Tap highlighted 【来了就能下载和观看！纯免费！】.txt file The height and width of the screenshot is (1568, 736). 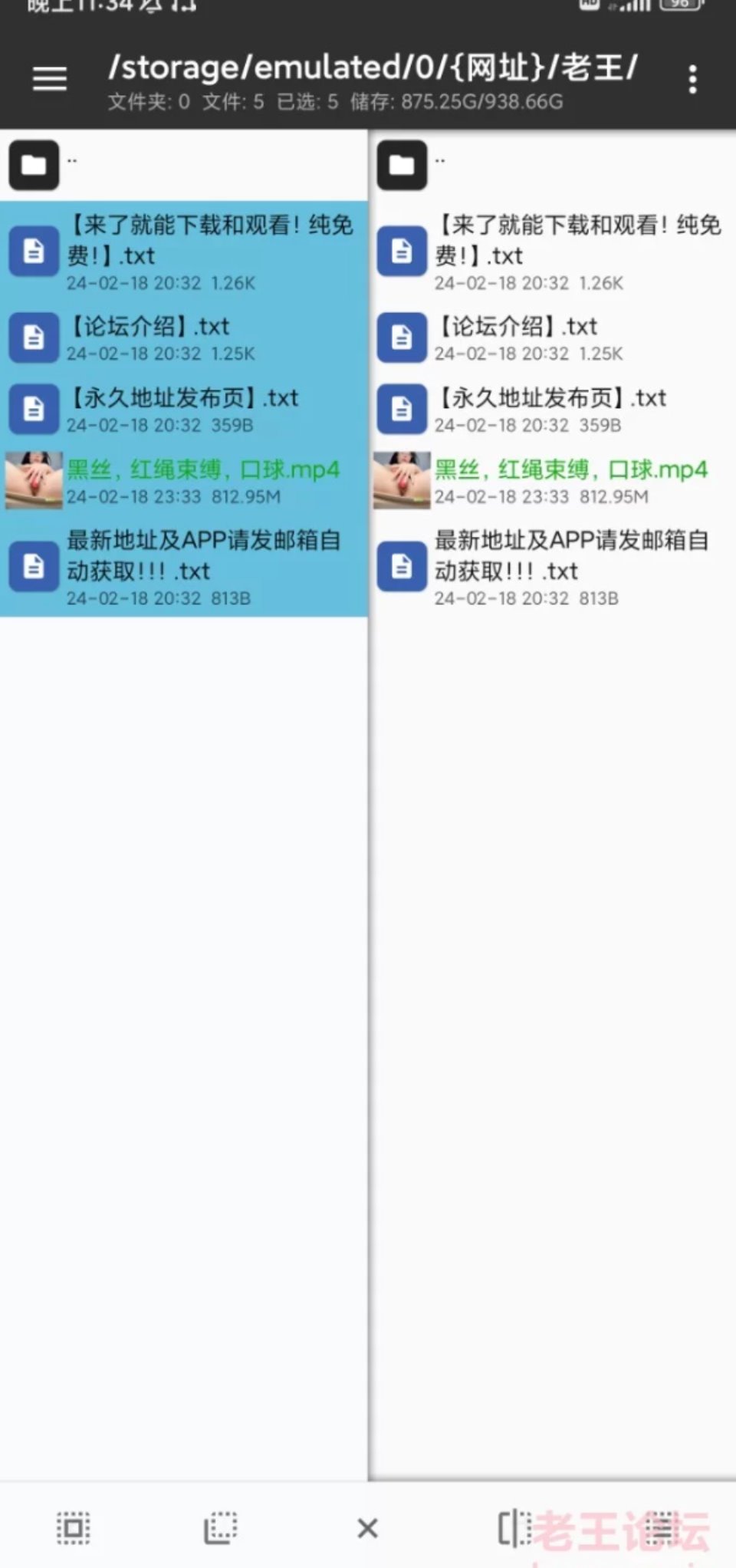(x=184, y=252)
